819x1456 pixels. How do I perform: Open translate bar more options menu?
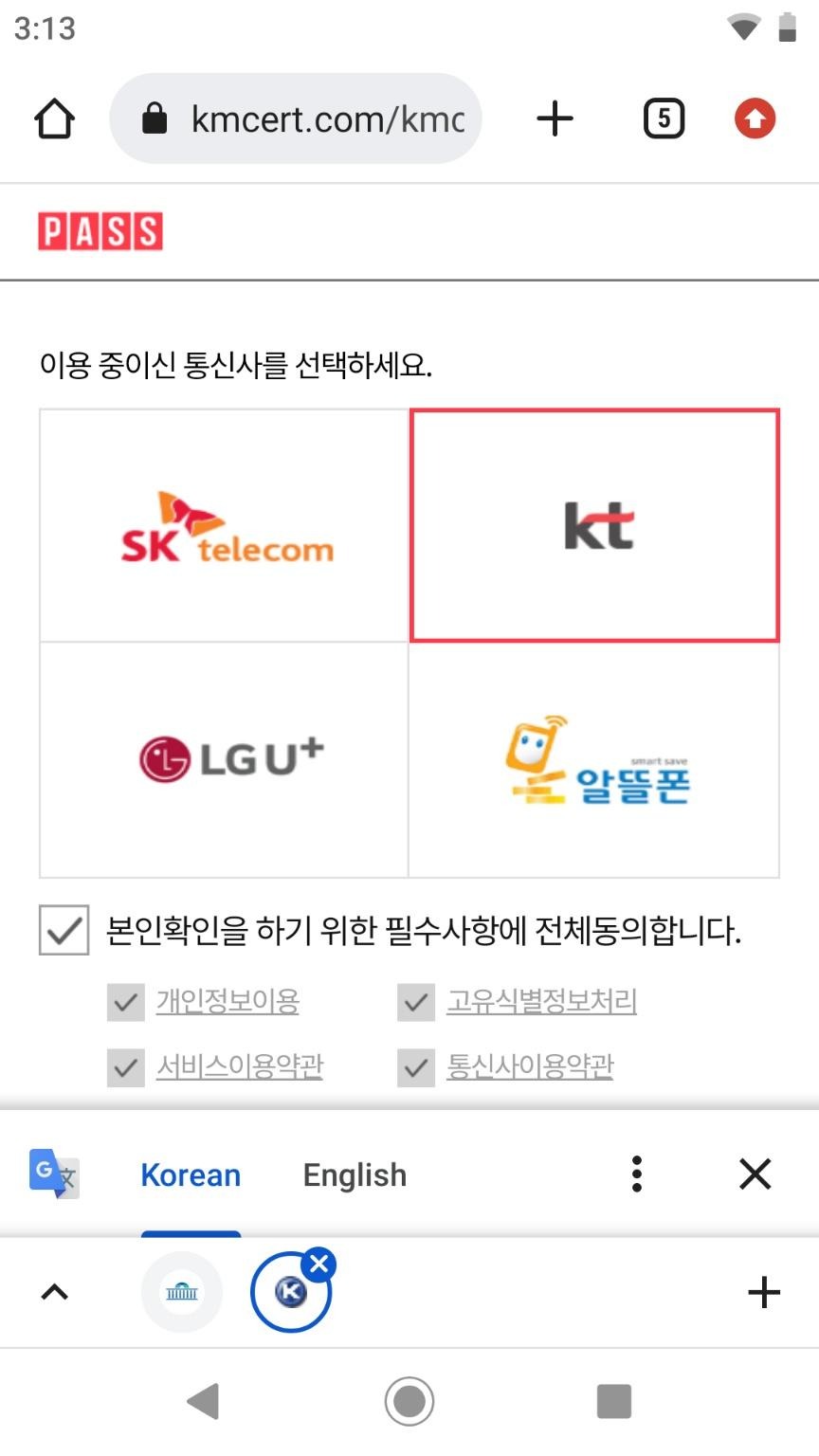(x=637, y=1174)
